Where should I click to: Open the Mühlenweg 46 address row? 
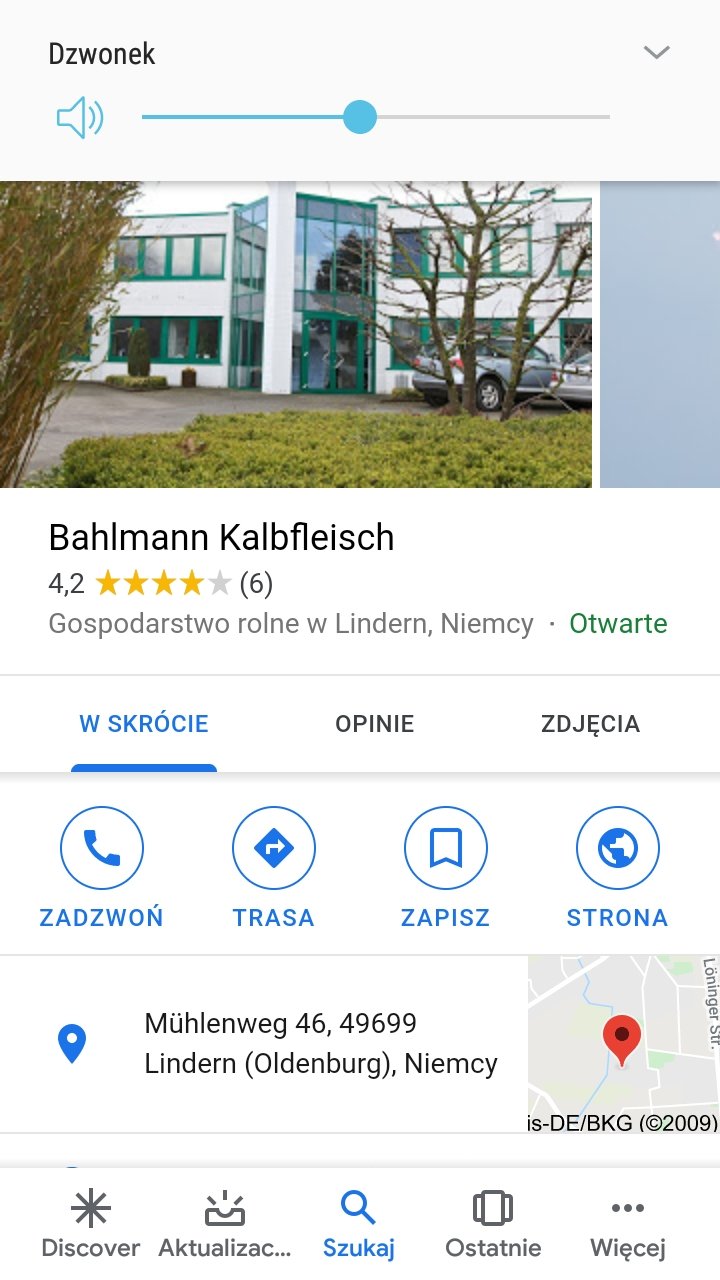click(300, 1043)
